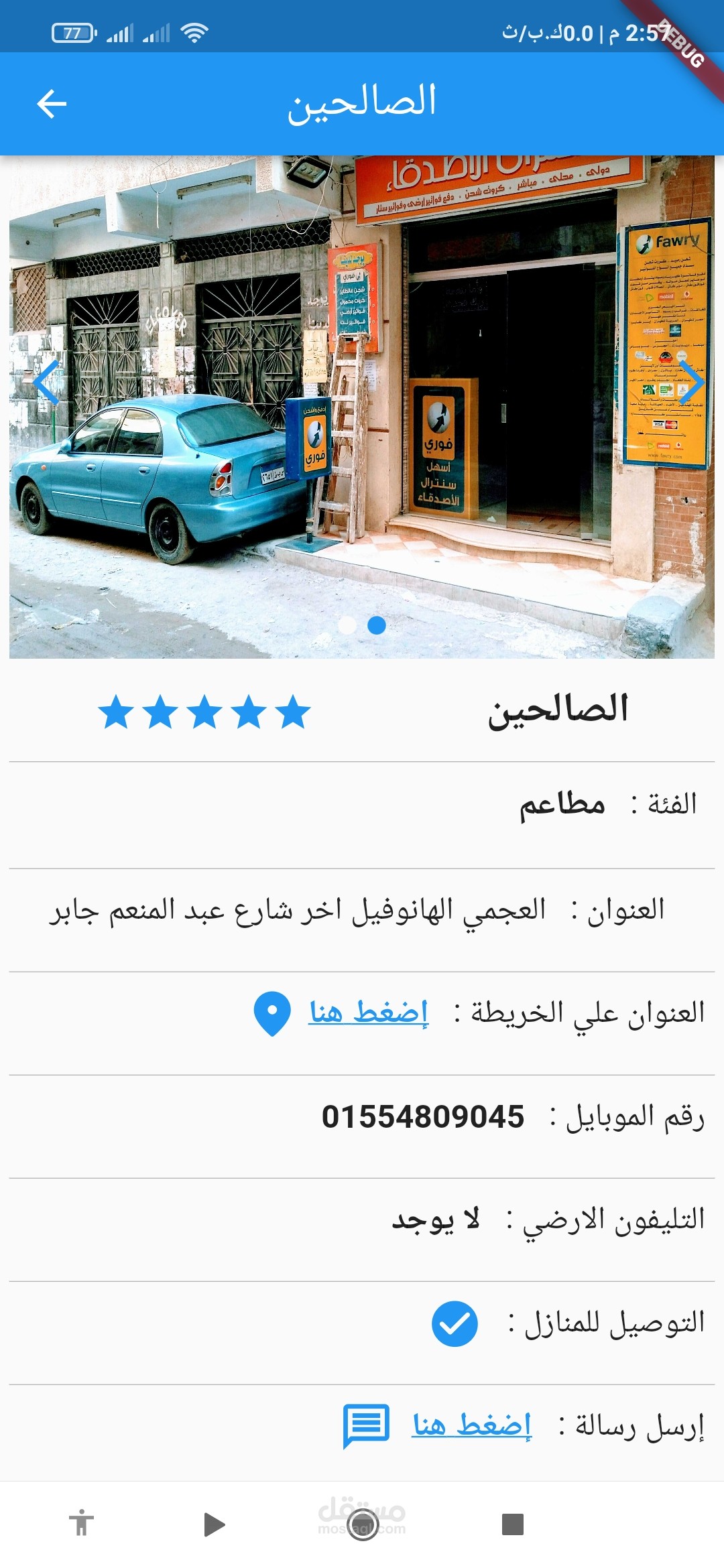
Task: Go back using the app bar arrow
Action: coord(52,104)
